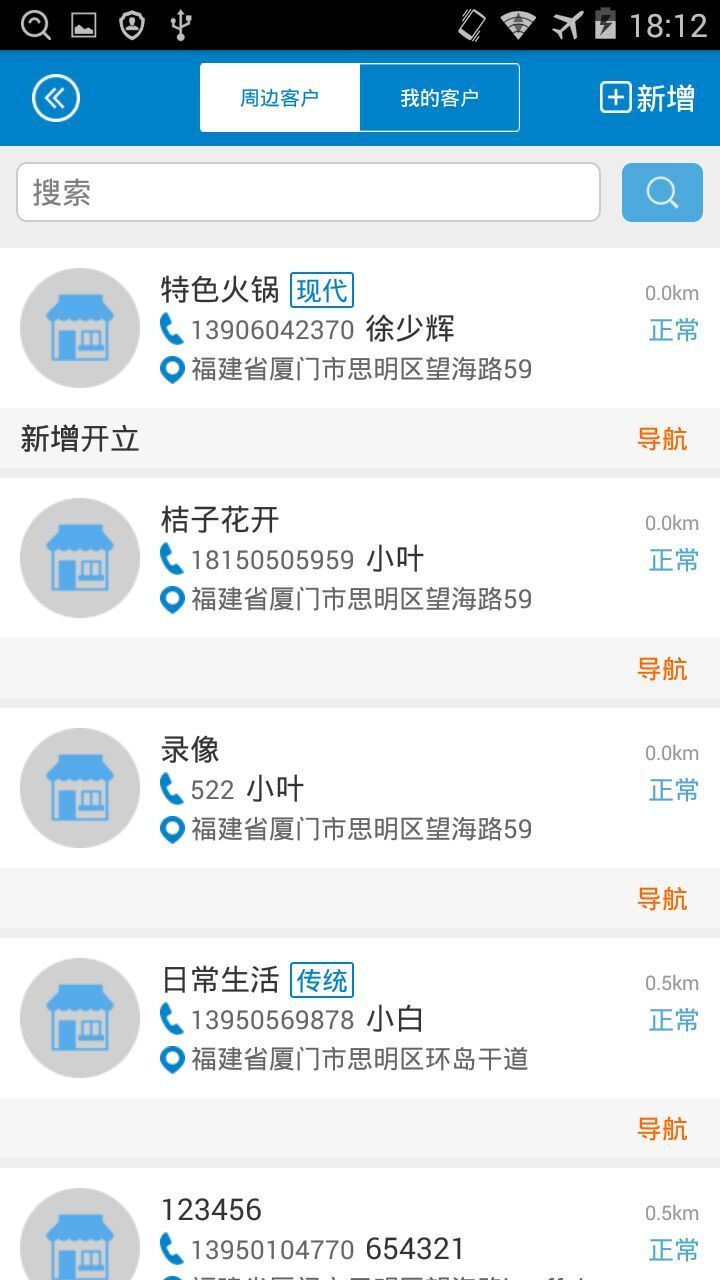Viewport: 720px width, 1280px height.
Task: Select the 周边客户 tab
Action: [280, 97]
